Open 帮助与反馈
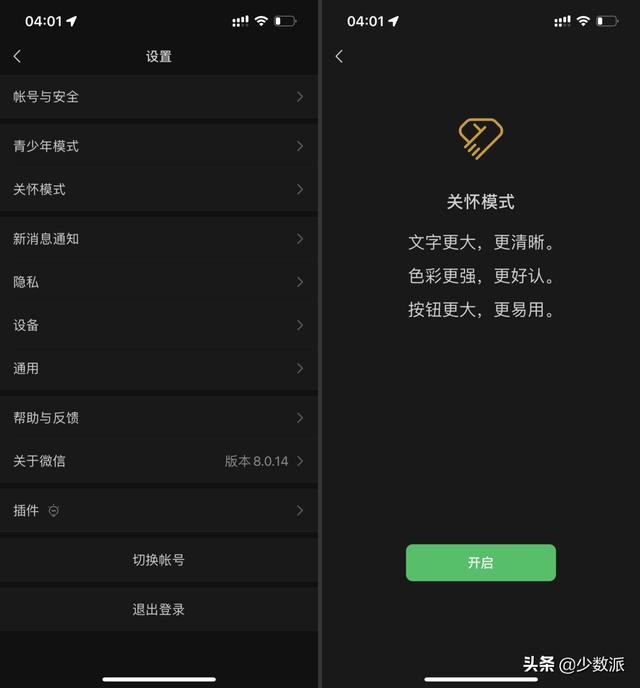Viewport: 640px width, 688px height. click(159, 418)
